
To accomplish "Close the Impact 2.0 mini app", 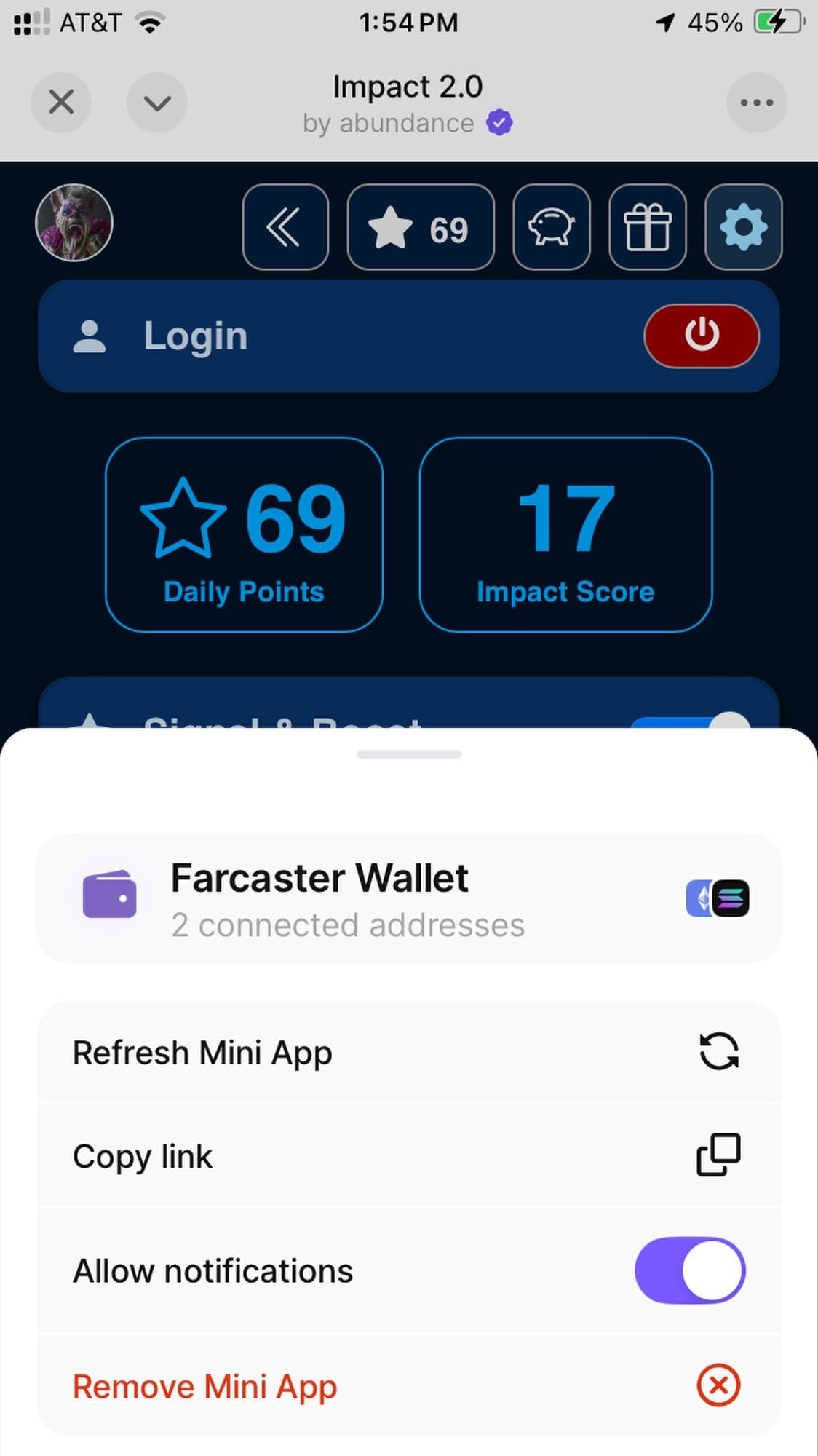I will (x=61, y=103).
